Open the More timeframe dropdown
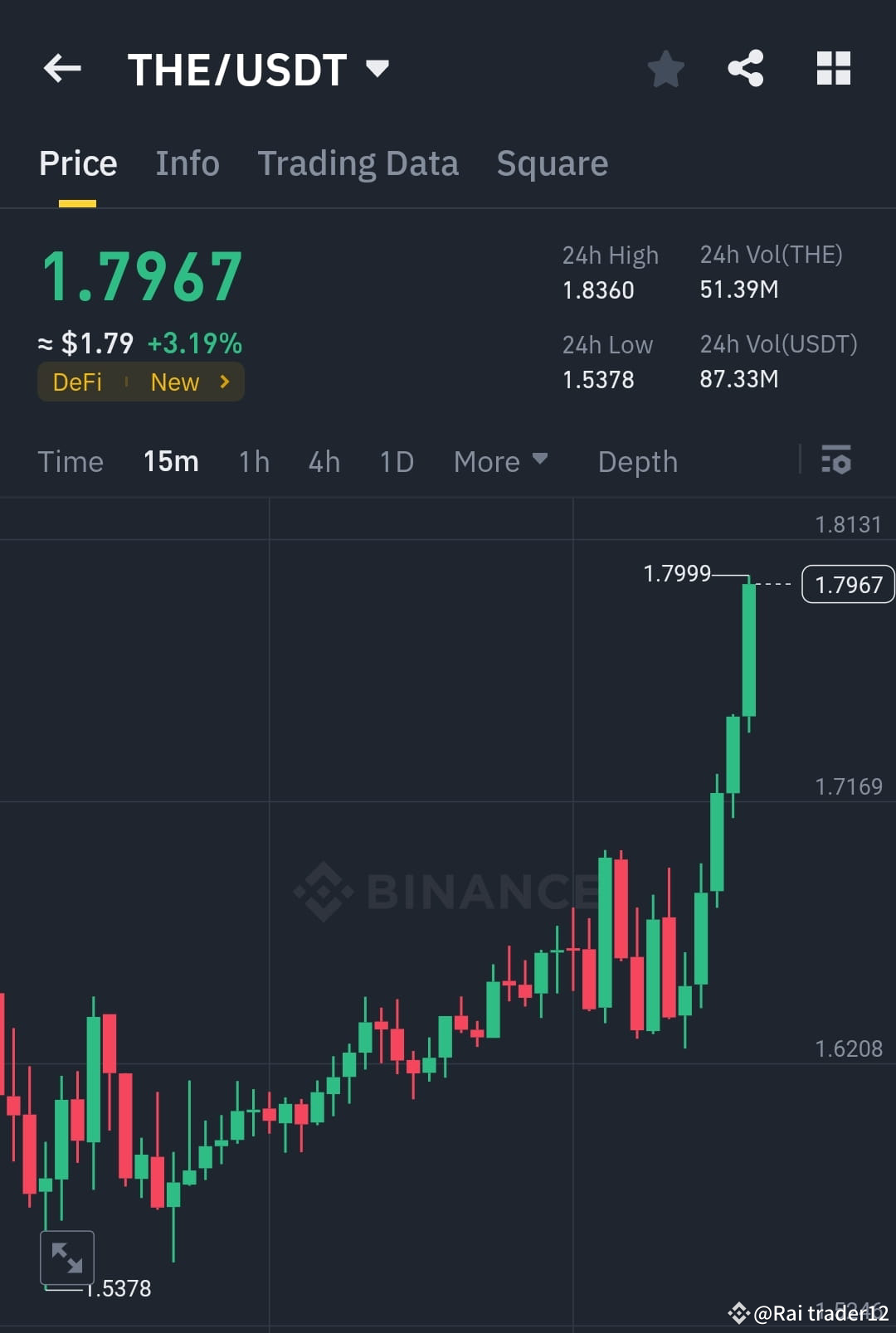The image size is (896, 1333). 500,462
